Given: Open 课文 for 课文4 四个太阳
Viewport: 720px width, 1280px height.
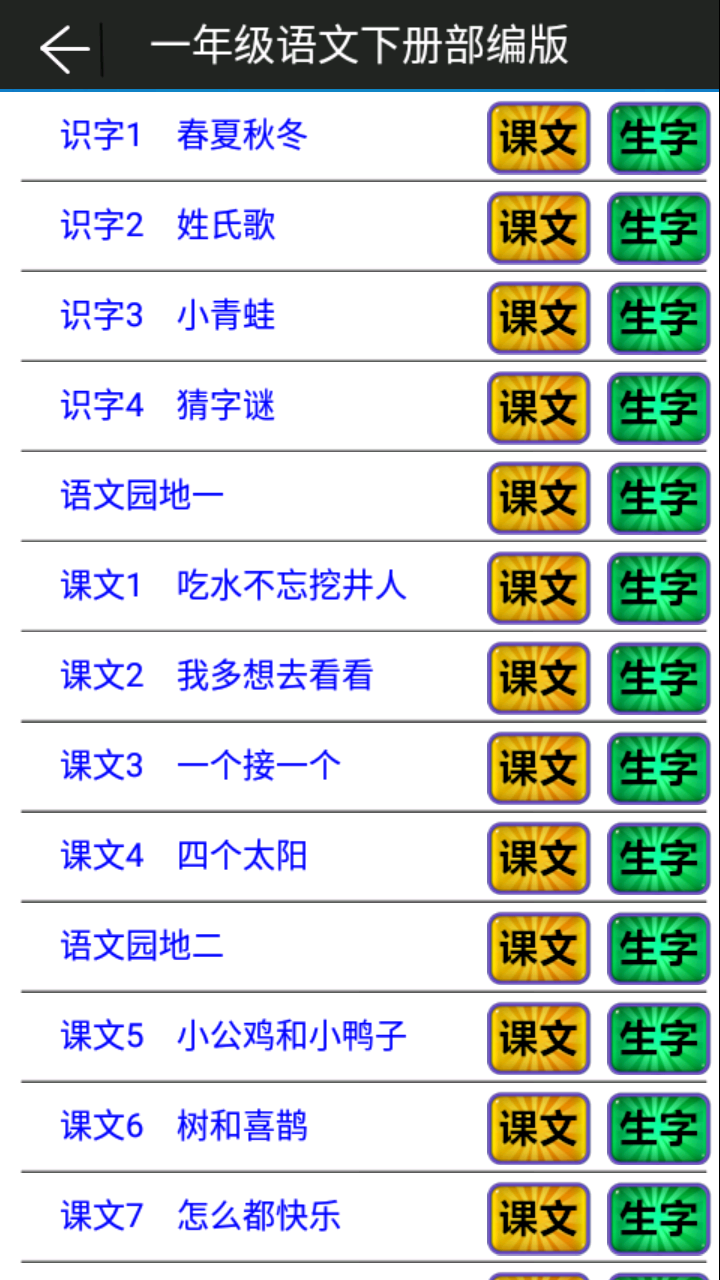Looking at the screenshot, I should 538,858.
